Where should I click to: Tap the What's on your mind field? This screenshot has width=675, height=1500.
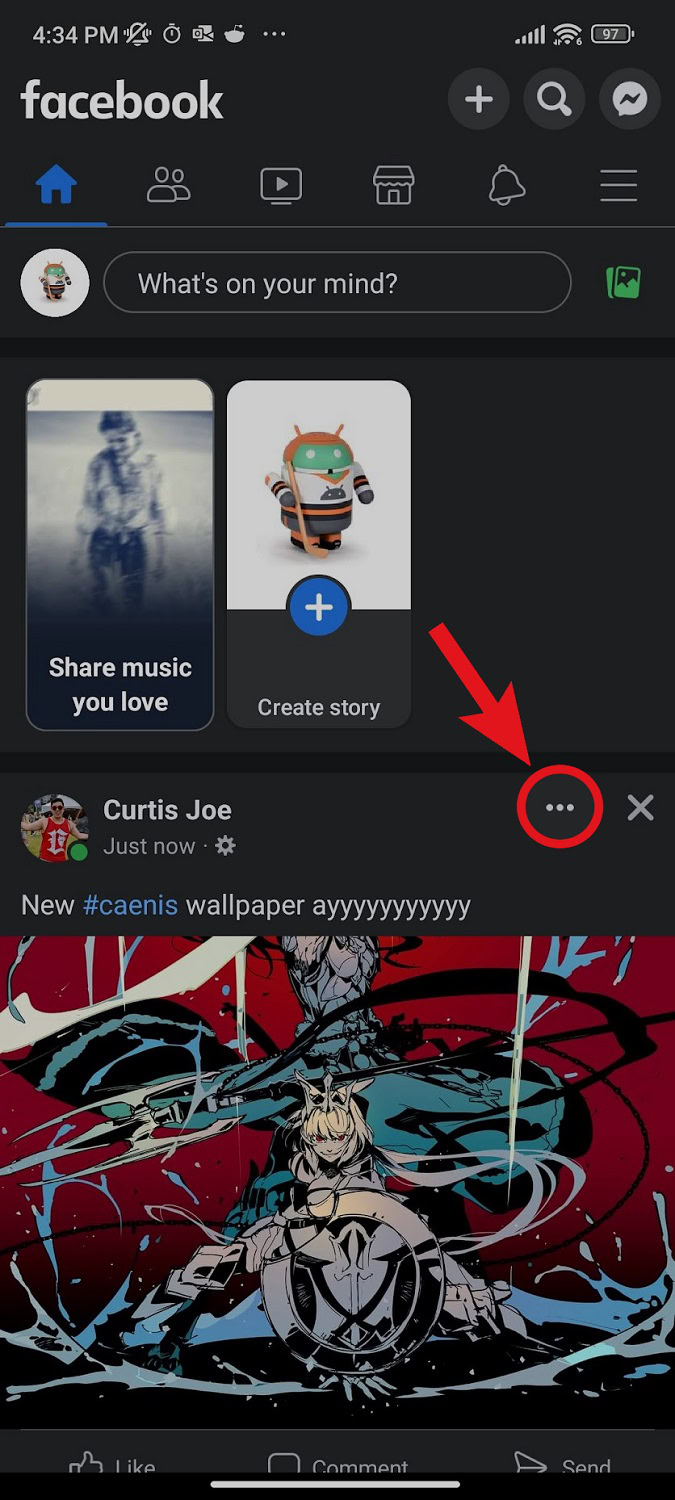tap(337, 283)
